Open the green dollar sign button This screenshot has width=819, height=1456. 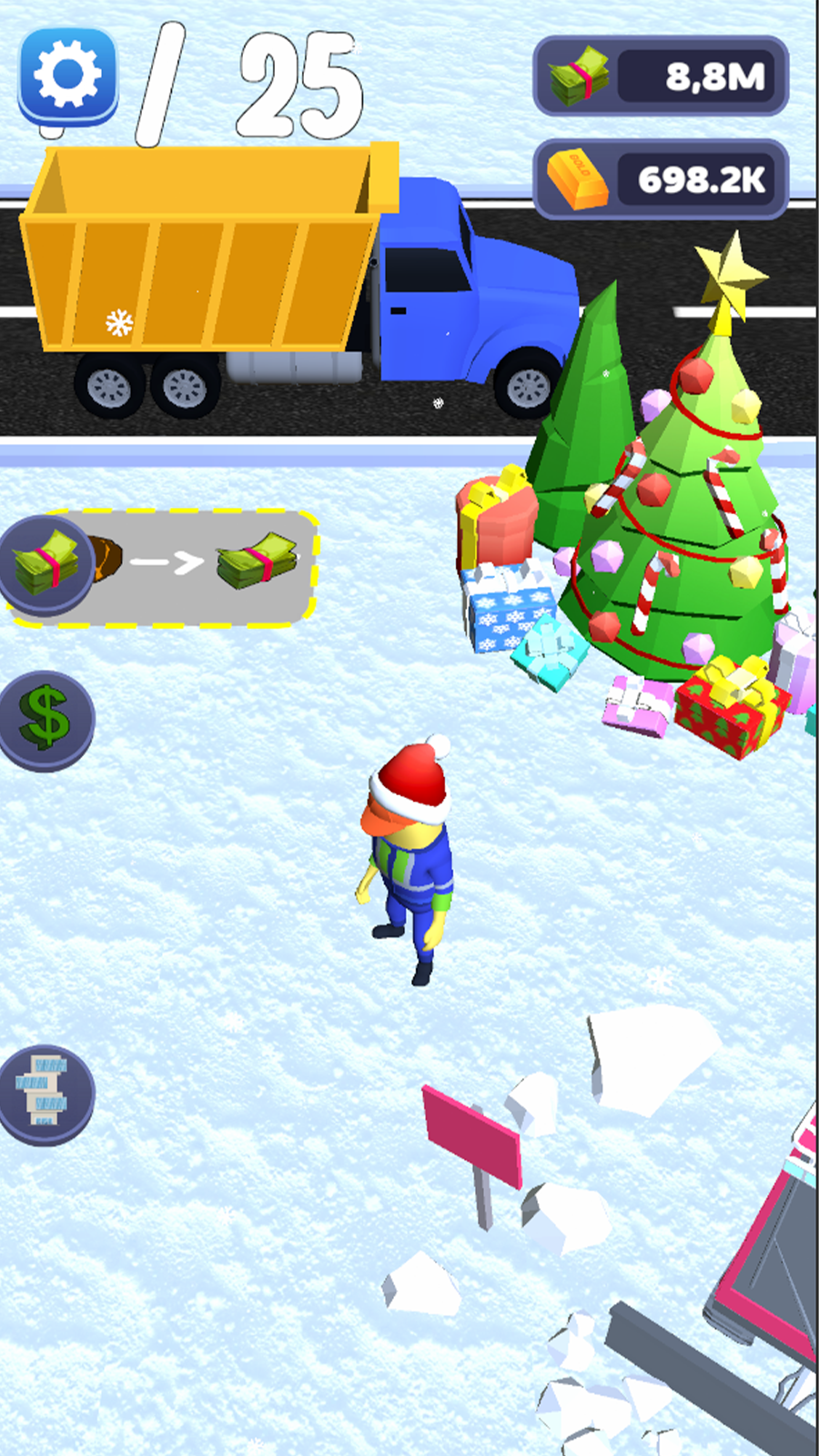[45, 719]
